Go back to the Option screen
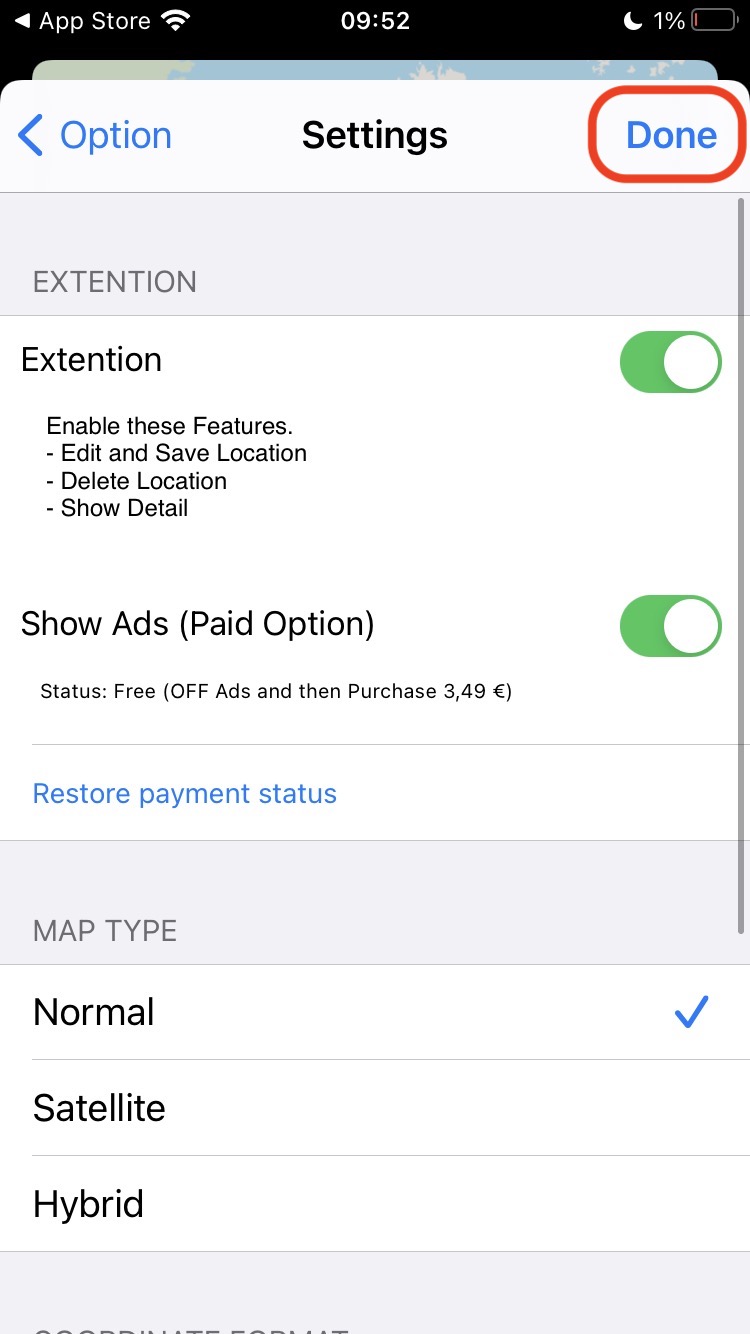 (95, 136)
